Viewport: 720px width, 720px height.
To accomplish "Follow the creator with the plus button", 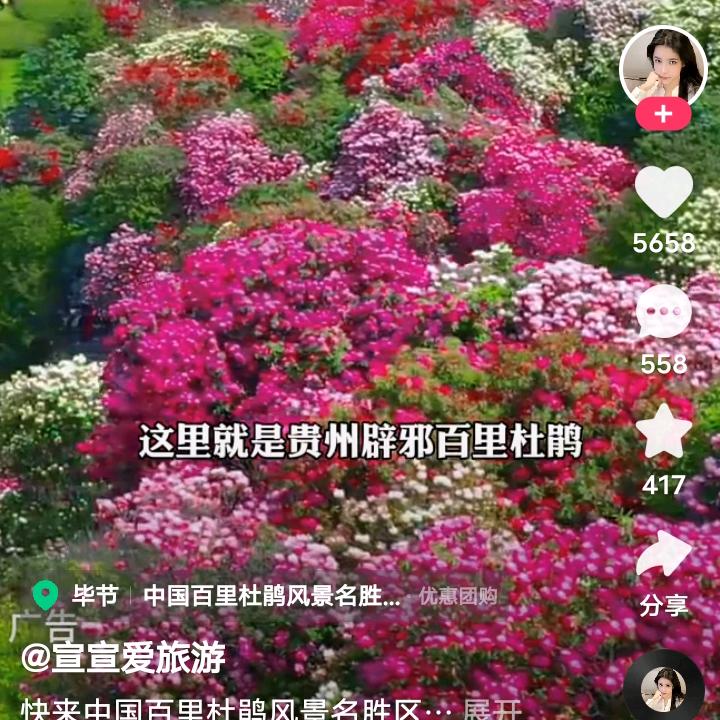I will (x=663, y=115).
